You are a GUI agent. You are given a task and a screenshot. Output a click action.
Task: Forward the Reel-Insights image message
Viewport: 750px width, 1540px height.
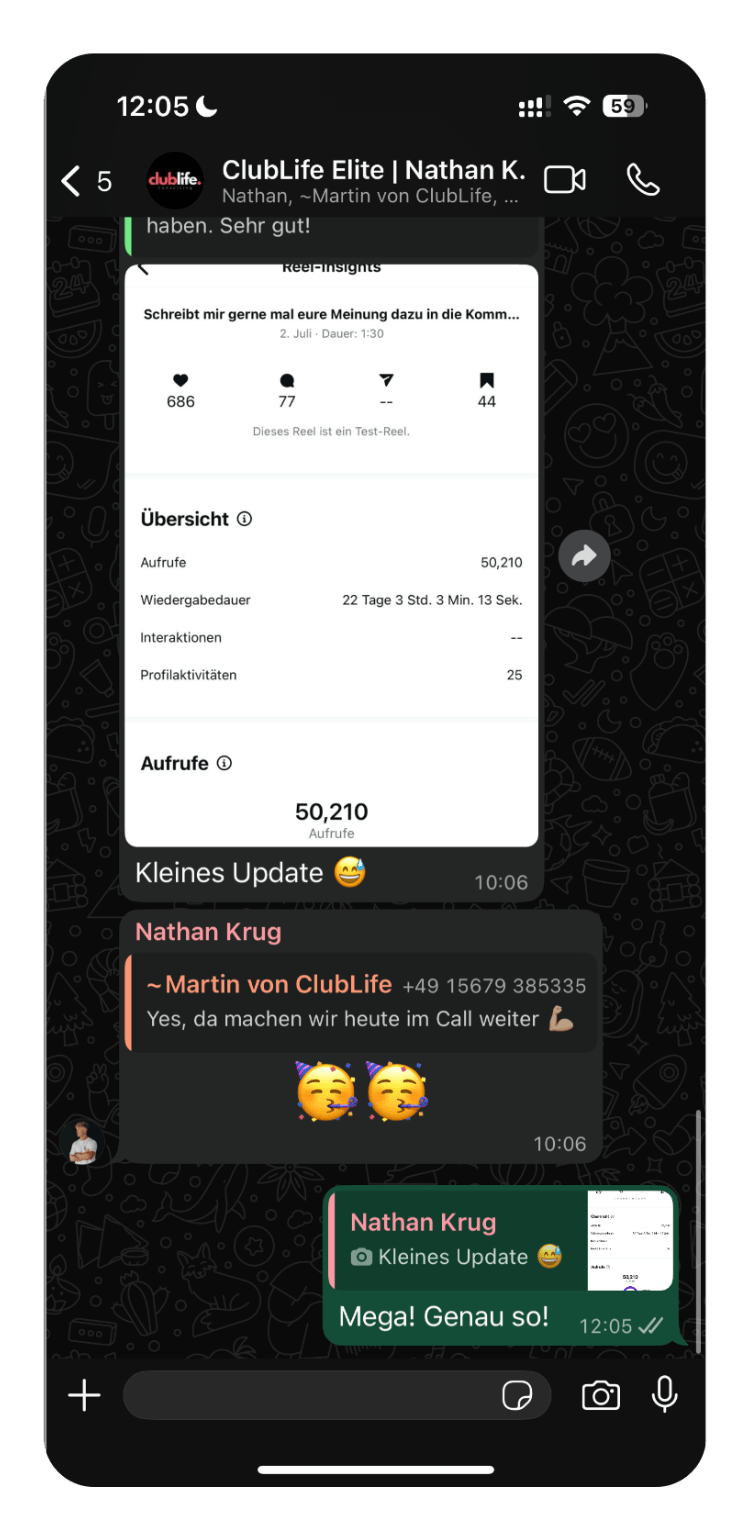(x=584, y=556)
